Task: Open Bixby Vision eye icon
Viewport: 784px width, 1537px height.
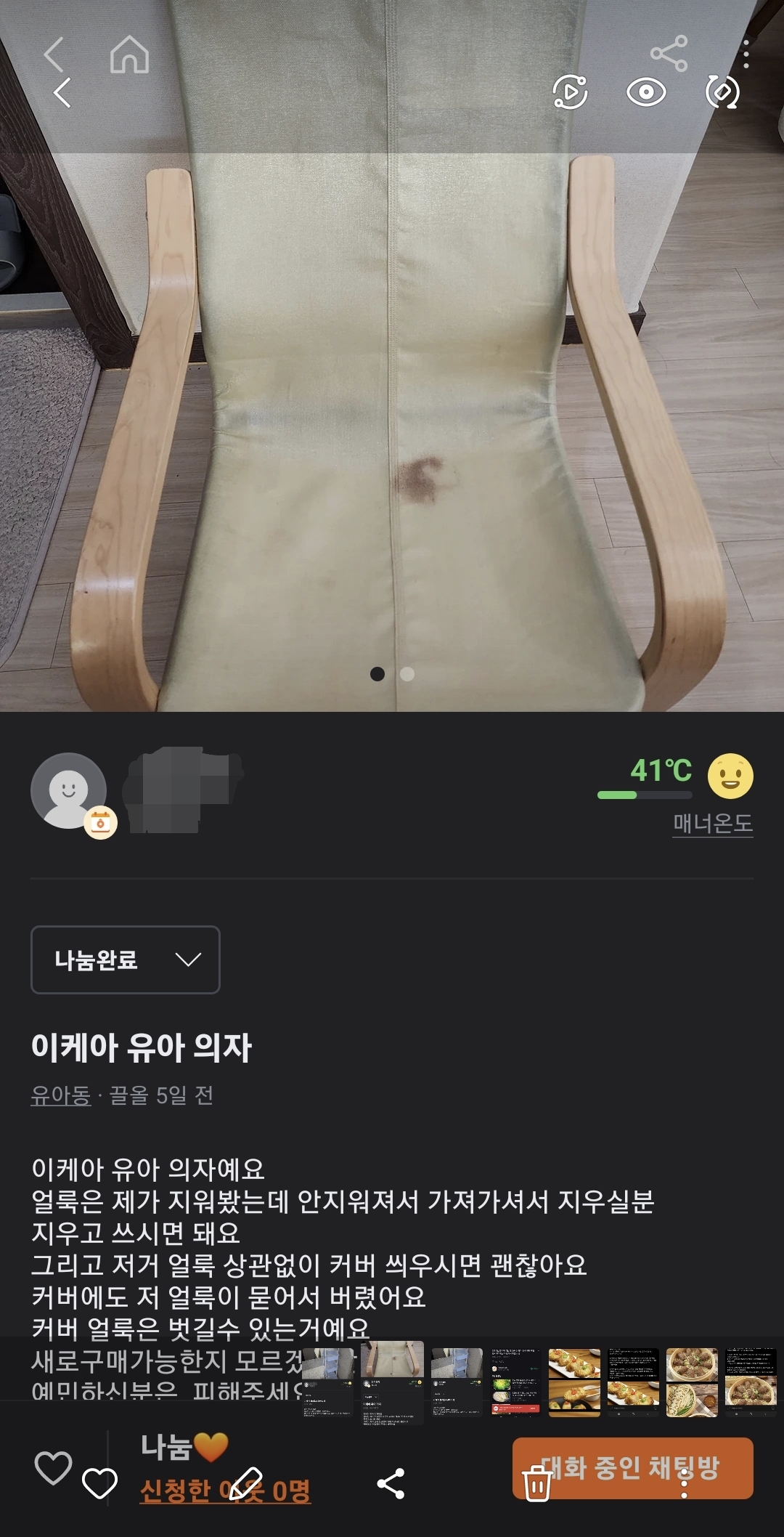Action: [645, 92]
